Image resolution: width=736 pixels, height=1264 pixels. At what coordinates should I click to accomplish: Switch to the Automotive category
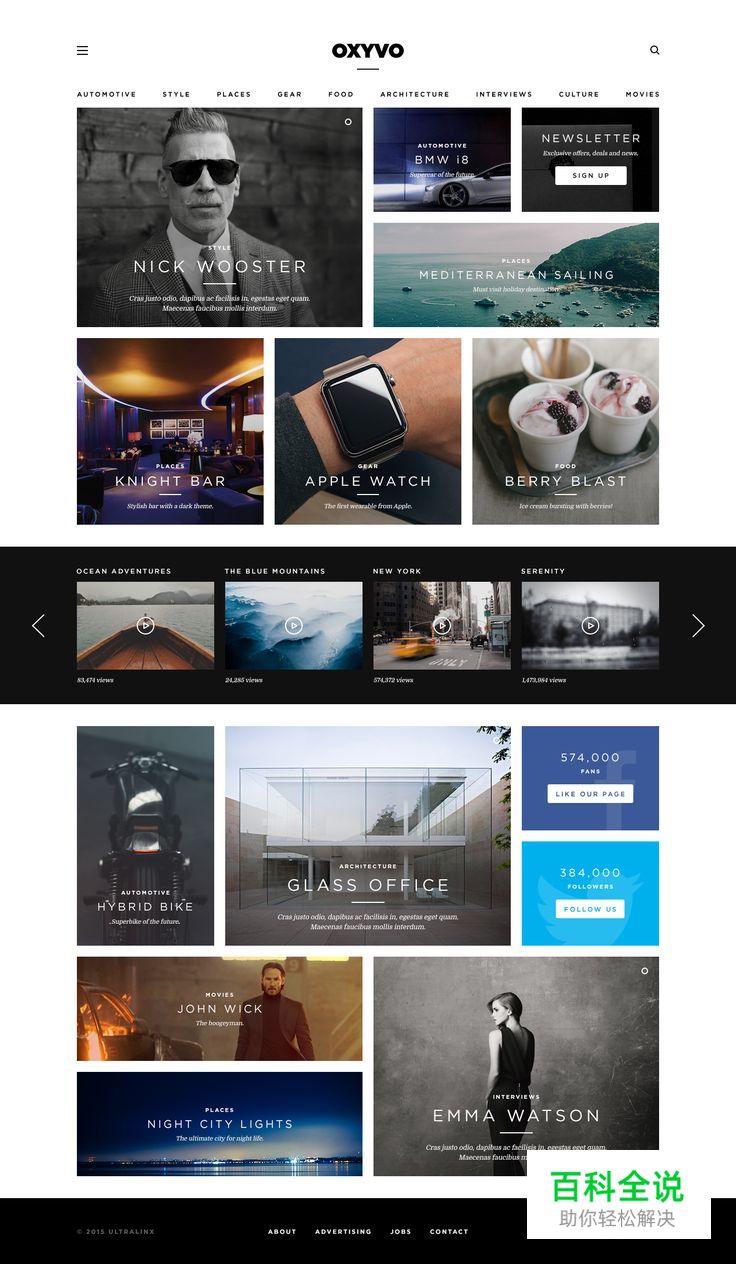(106, 94)
